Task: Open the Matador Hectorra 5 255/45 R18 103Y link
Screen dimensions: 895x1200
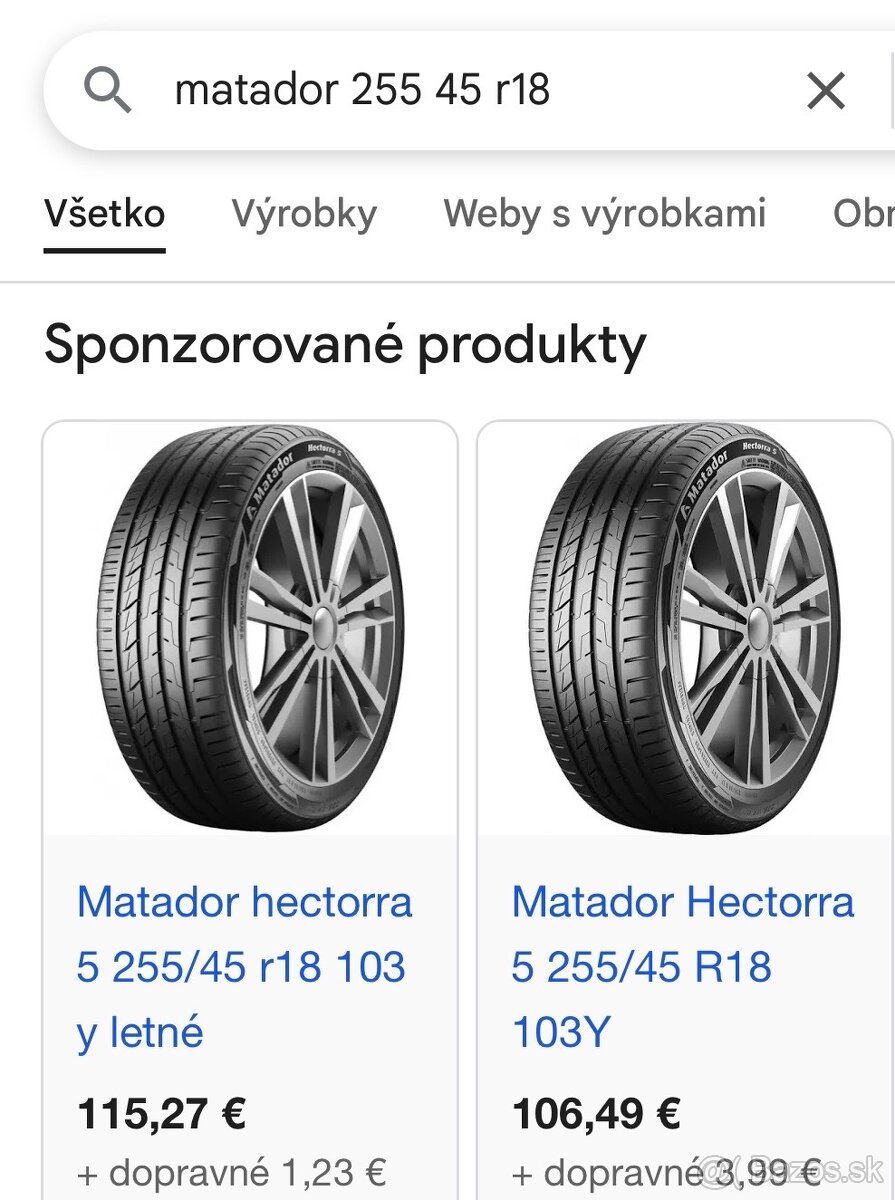Action: [x=683, y=966]
